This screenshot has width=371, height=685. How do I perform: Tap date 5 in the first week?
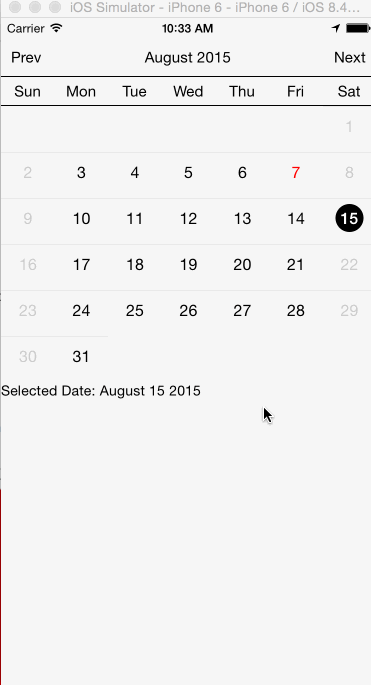[x=188, y=173]
